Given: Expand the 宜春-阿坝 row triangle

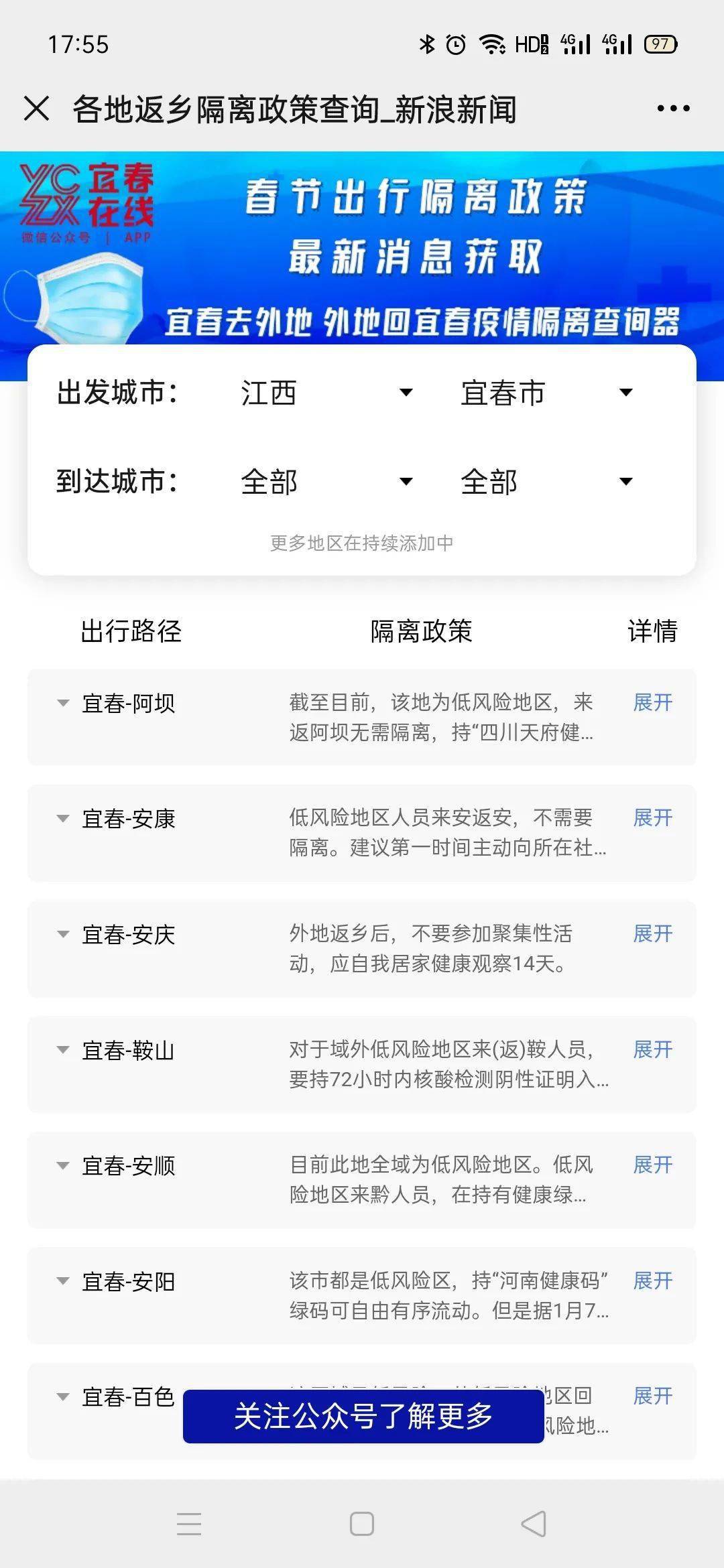Looking at the screenshot, I should 62,702.
